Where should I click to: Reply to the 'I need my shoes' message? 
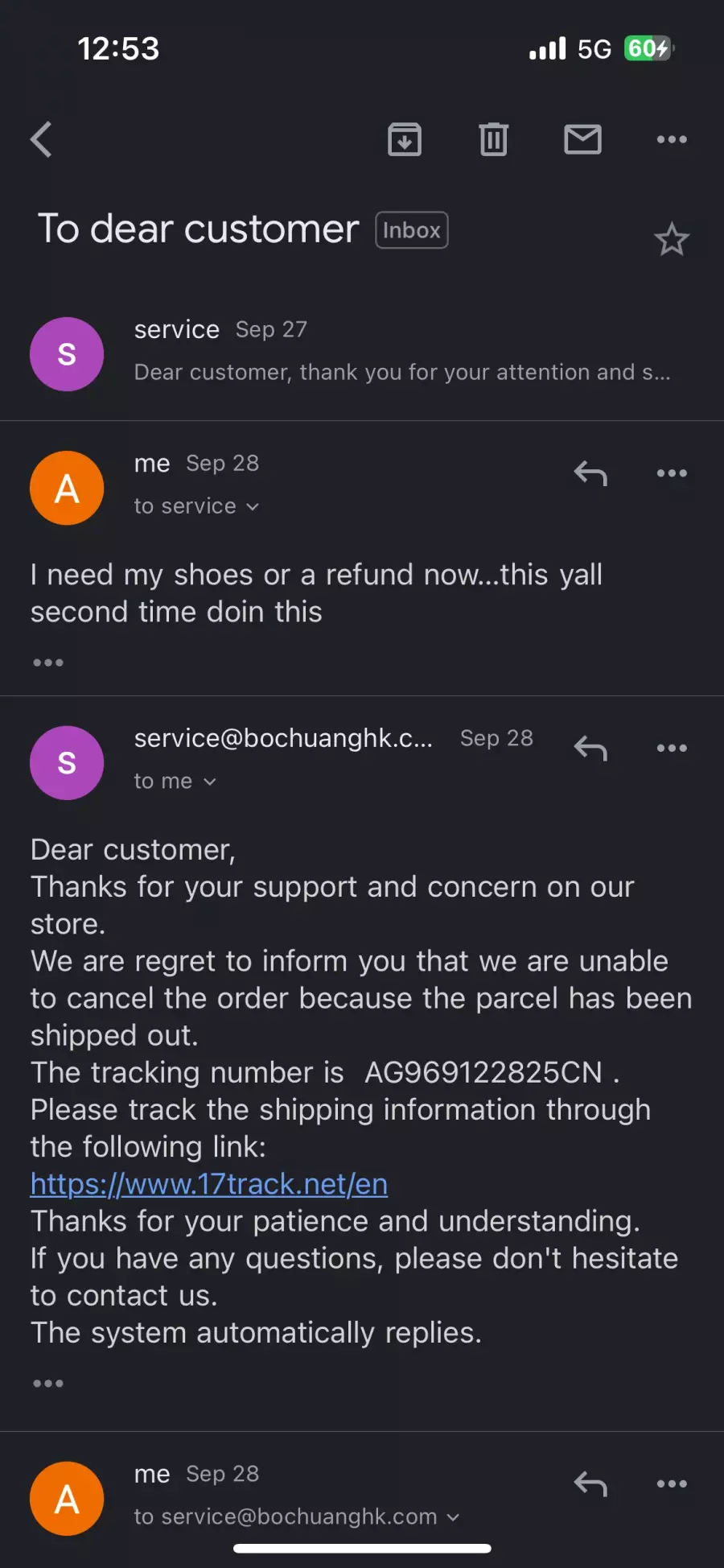point(590,473)
